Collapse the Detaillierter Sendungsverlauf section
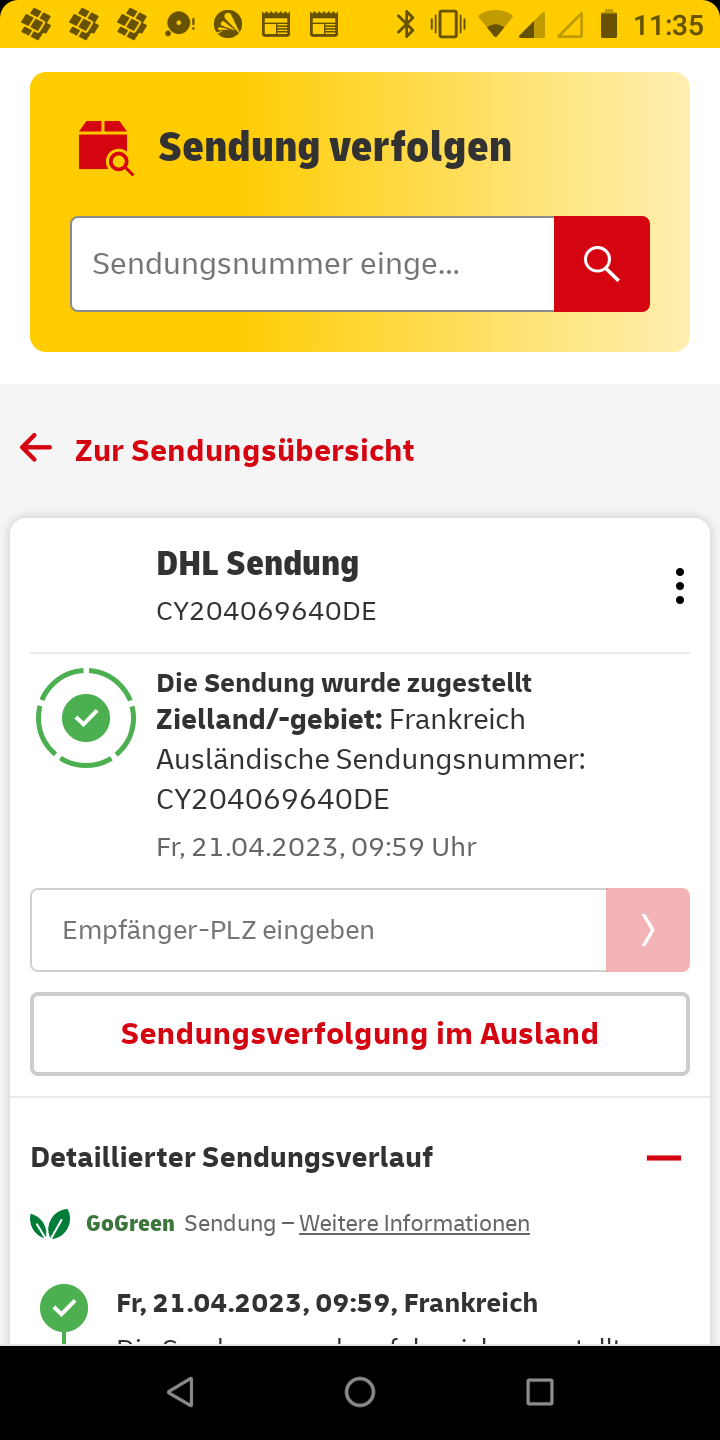 click(664, 1158)
